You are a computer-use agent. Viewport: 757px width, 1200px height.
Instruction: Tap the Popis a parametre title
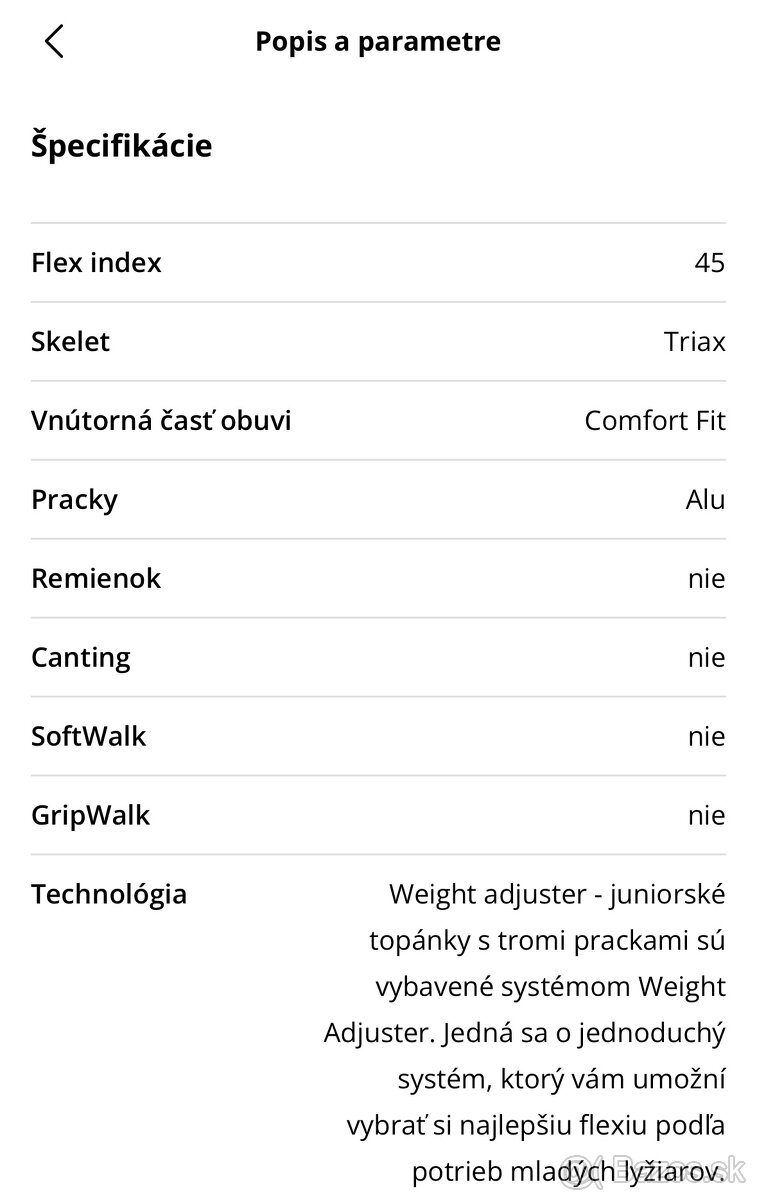(378, 41)
